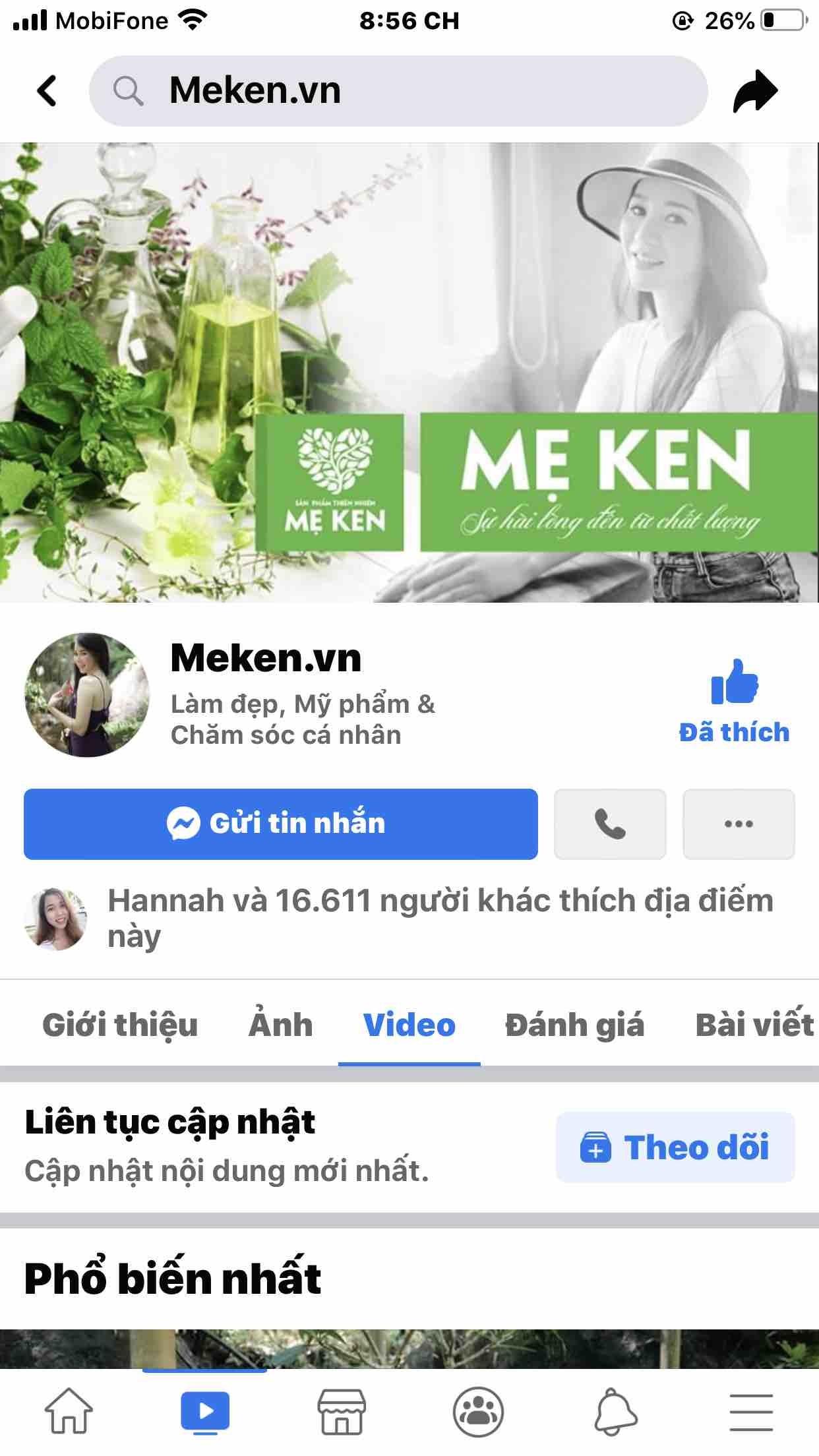Open the hamburger menu tab
This screenshot has height=1456, width=819.
coord(751,1412)
